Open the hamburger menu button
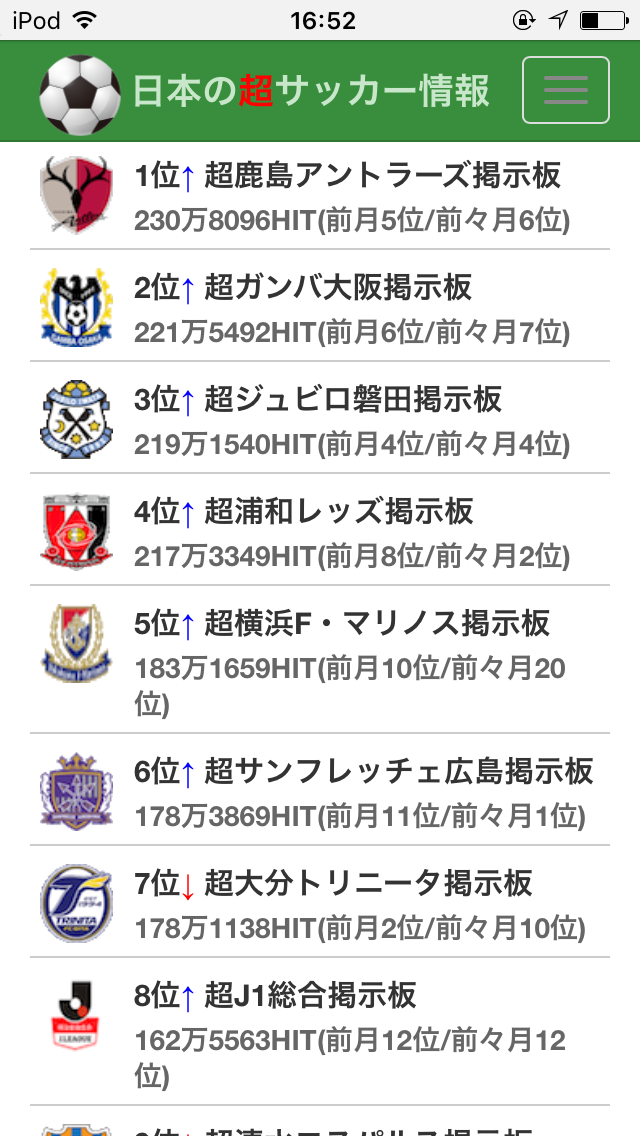This screenshot has height=1136, width=640. pos(565,91)
